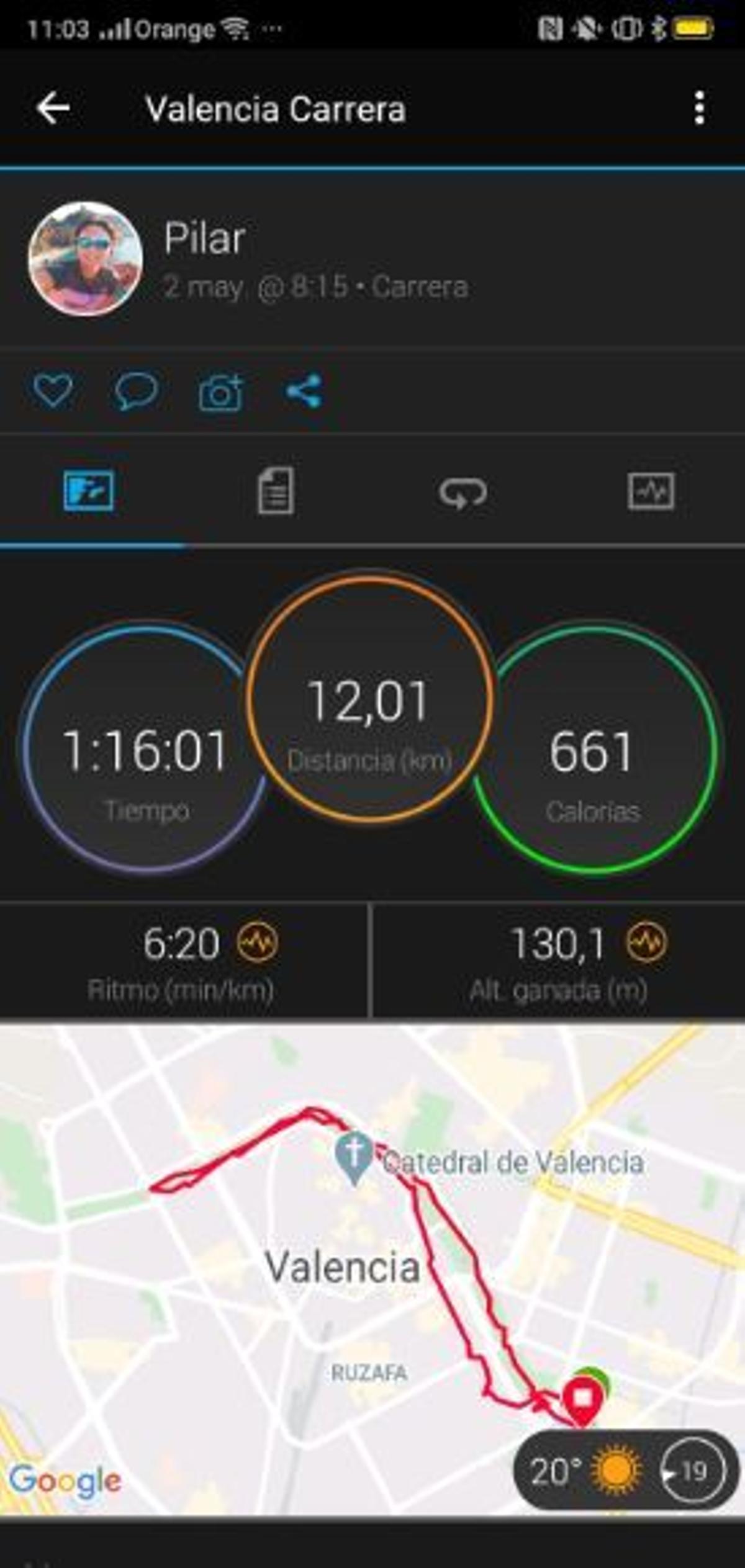Open the comment bubble icon
The height and width of the screenshot is (1568, 745).
coord(136,391)
